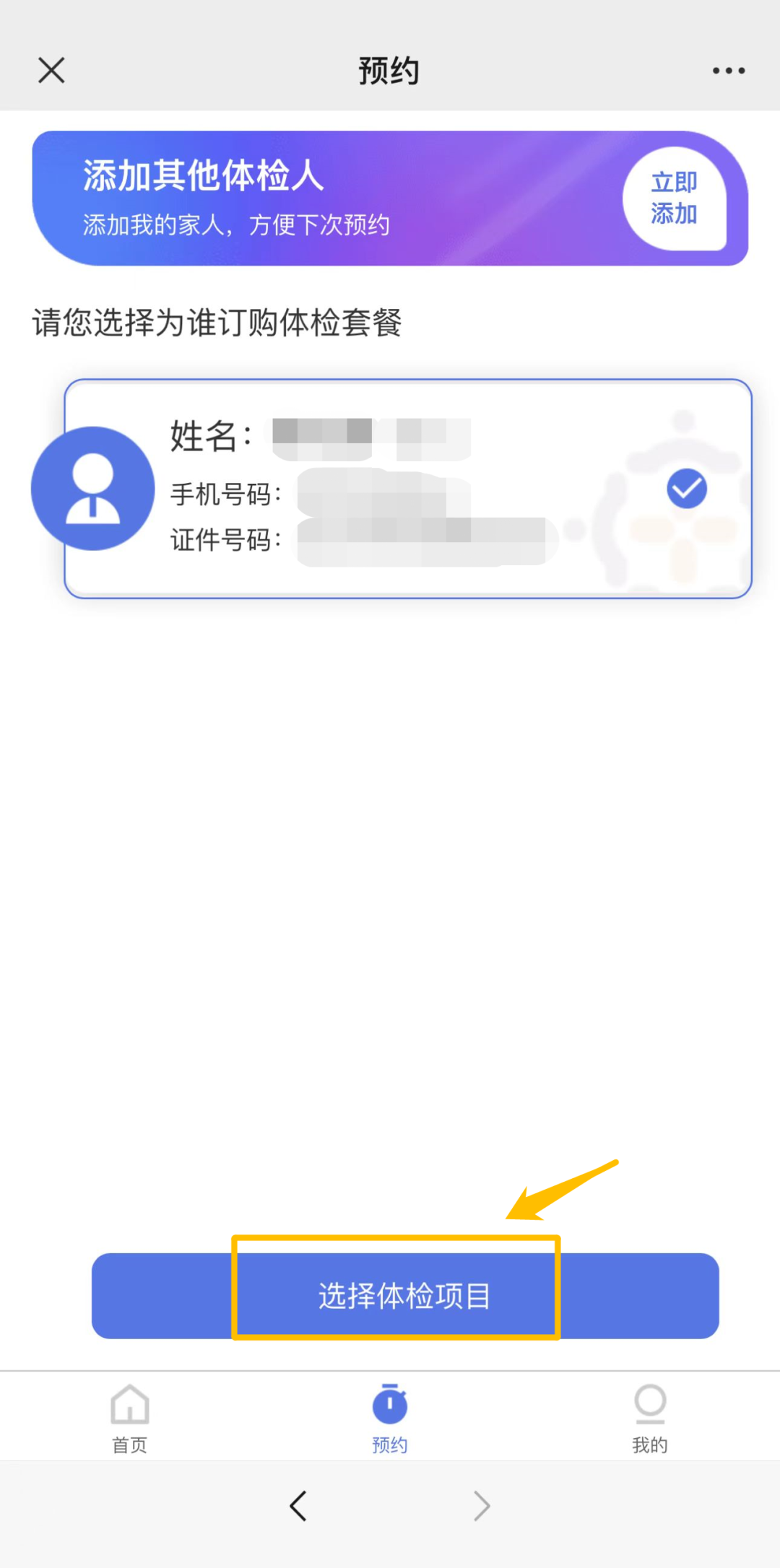Close the 预约 page

point(51,71)
